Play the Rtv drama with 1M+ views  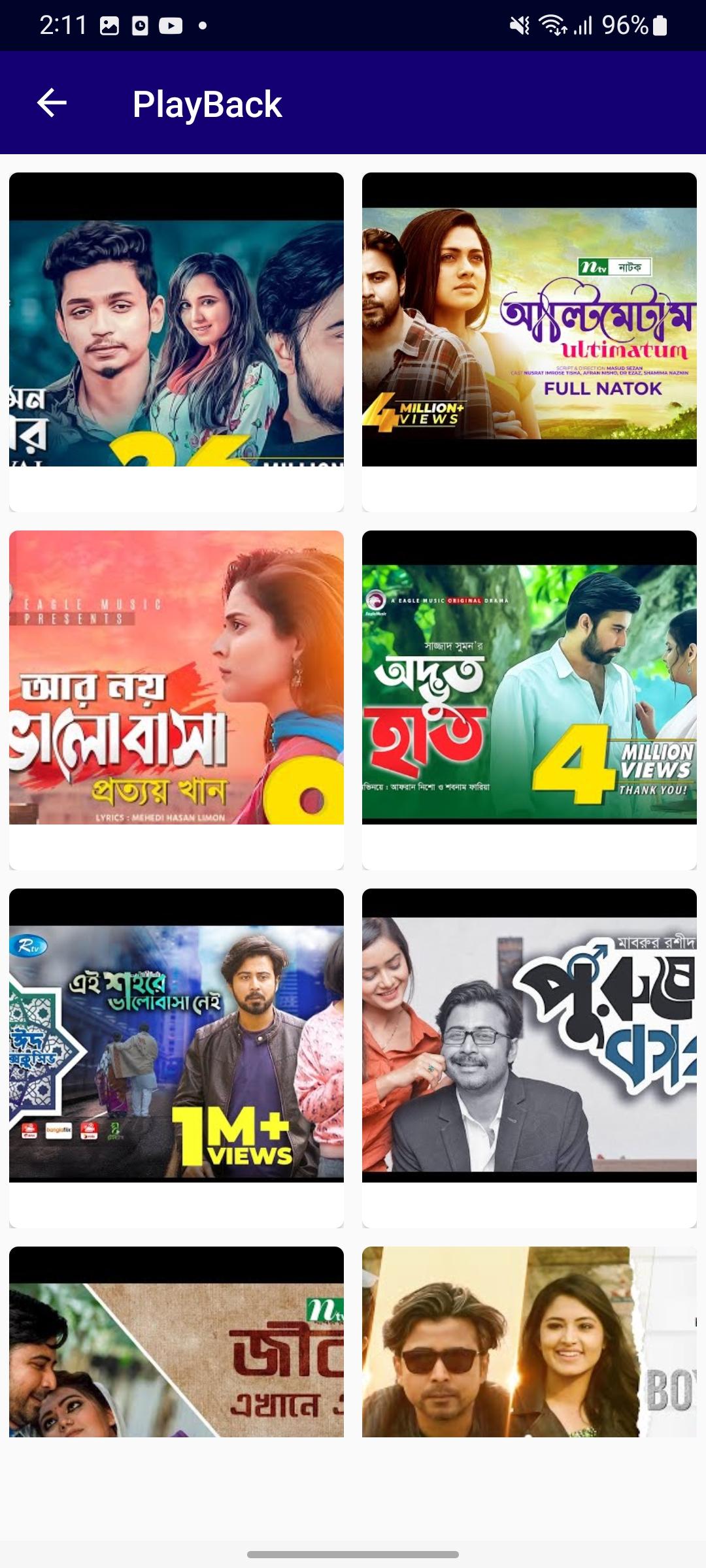pos(176,1036)
